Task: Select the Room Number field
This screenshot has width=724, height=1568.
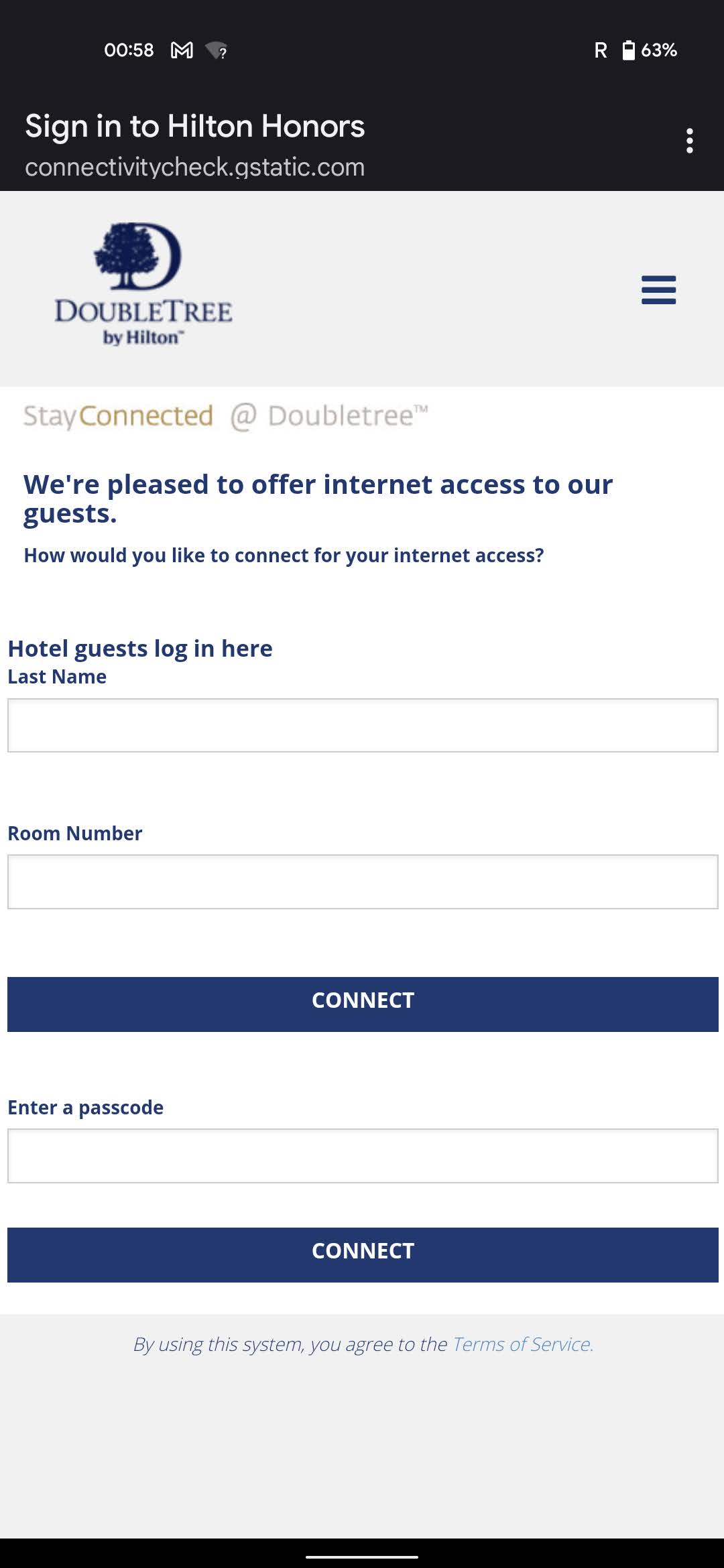Action: point(363,882)
